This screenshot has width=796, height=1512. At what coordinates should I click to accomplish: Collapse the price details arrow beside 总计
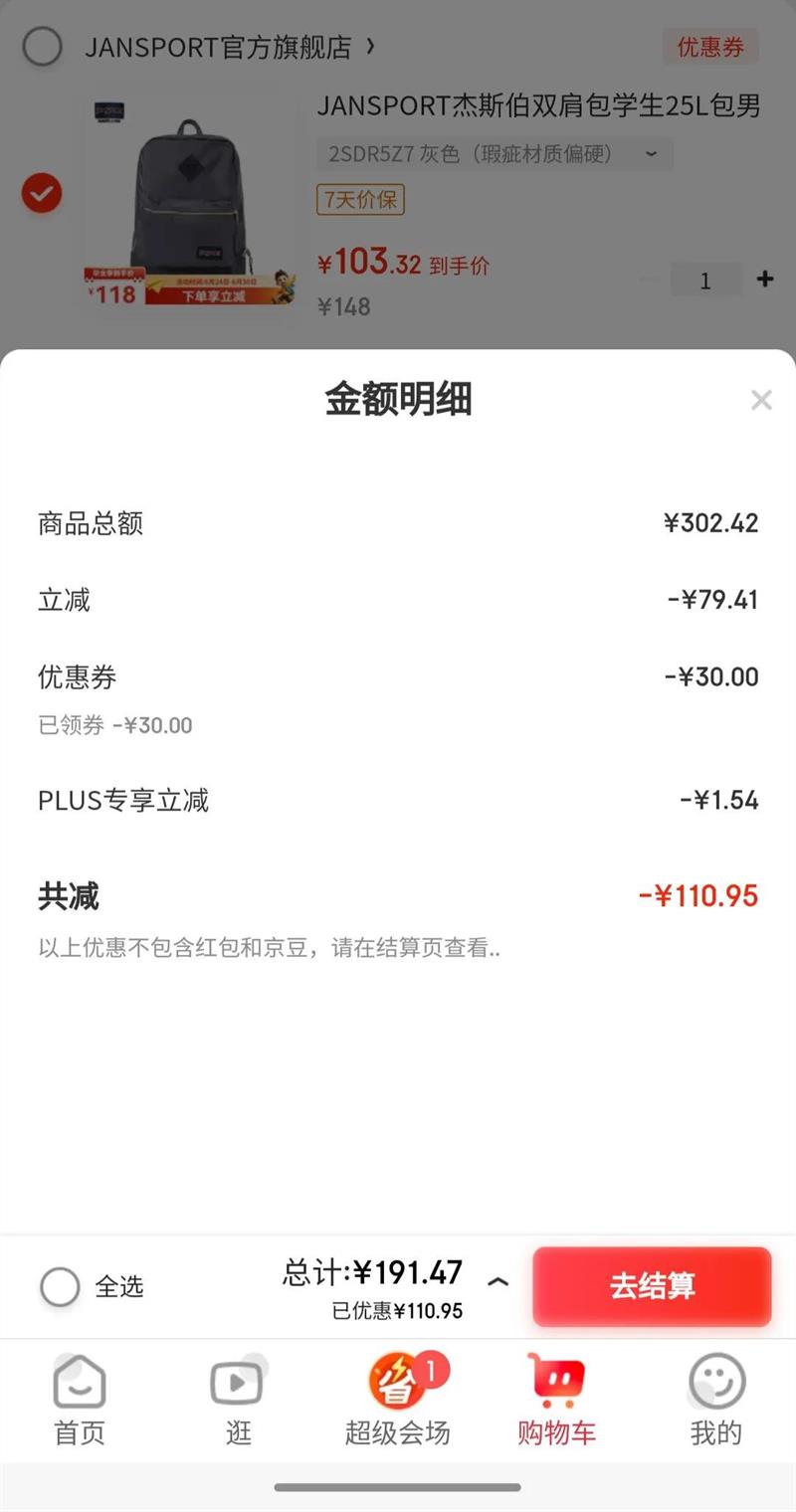pos(498,1282)
